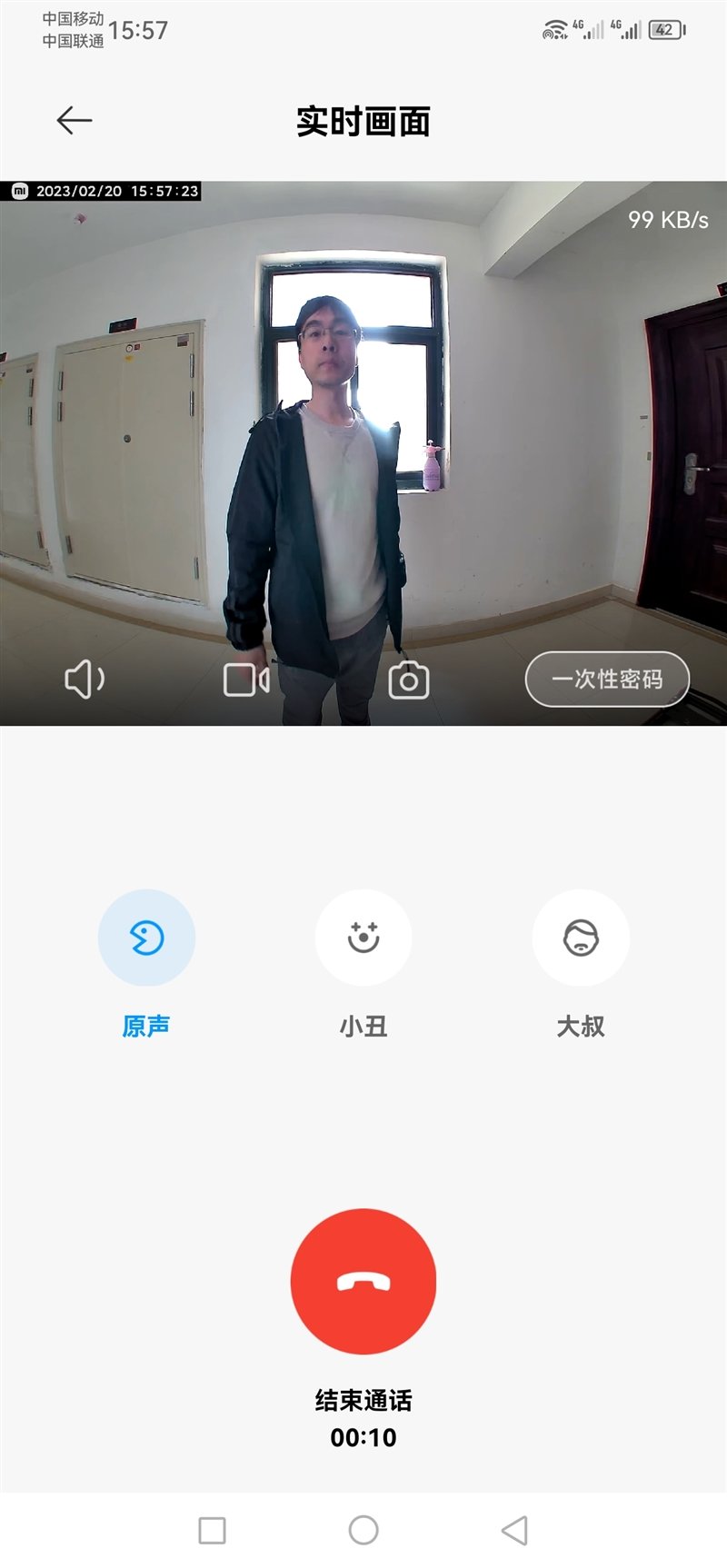This screenshot has height=1568, width=727.
Task: Take a snapshot with the camera icon
Action: click(411, 679)
